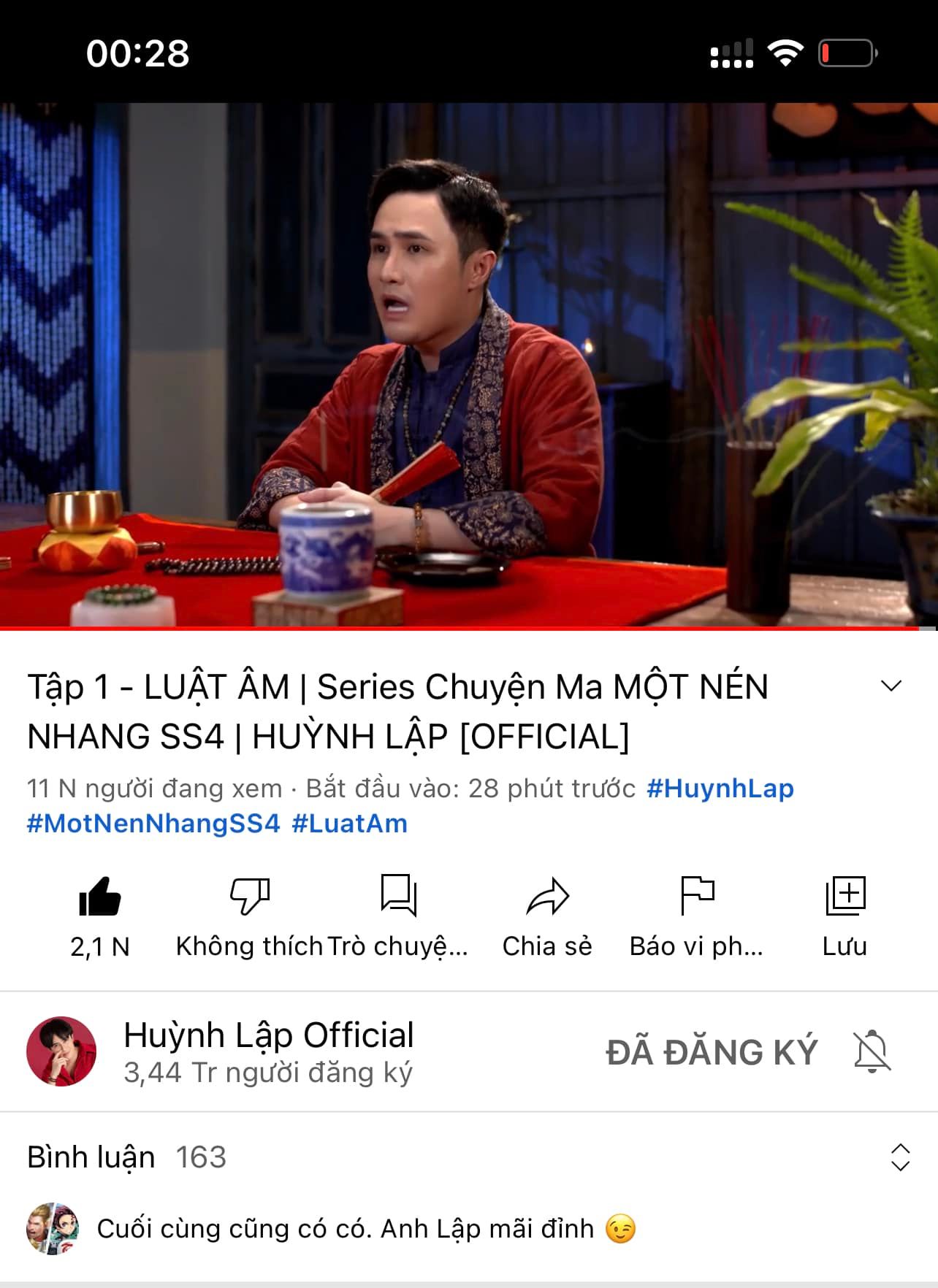Open the Huỳnh Lập Official channel
The width and height of the screenshot is (938, 1288).
click(267, 1051)
